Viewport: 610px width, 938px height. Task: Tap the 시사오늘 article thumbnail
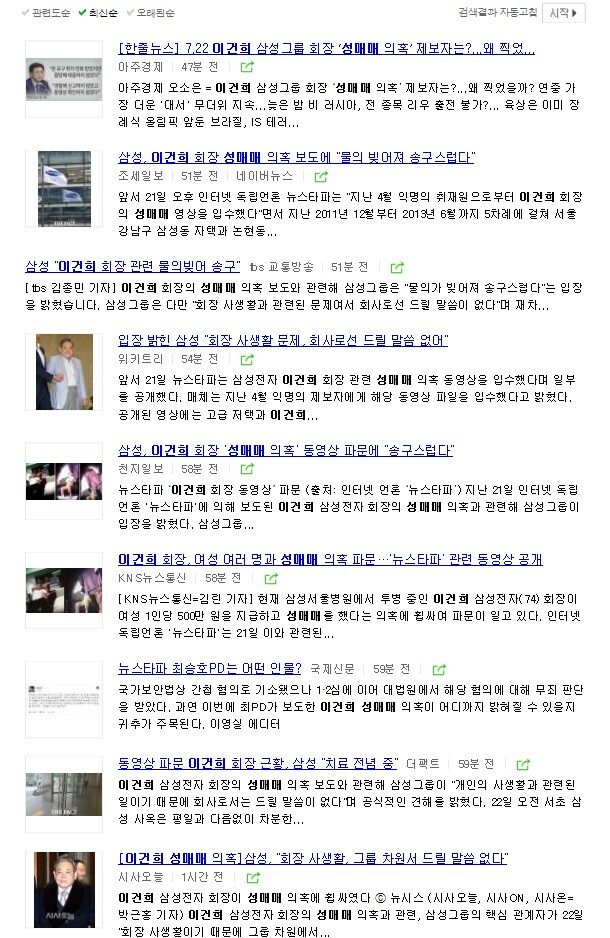pos(63,887)
